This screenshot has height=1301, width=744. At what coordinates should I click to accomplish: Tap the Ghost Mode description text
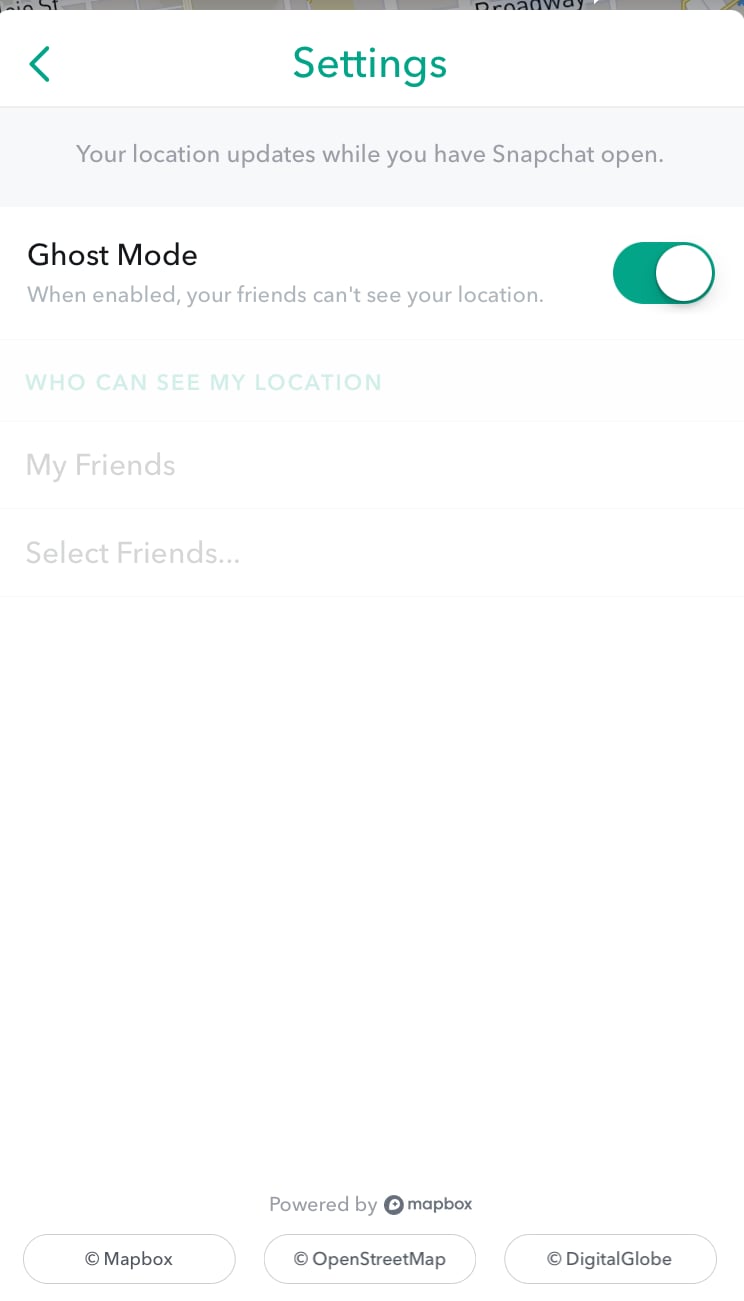click(285, 294)
